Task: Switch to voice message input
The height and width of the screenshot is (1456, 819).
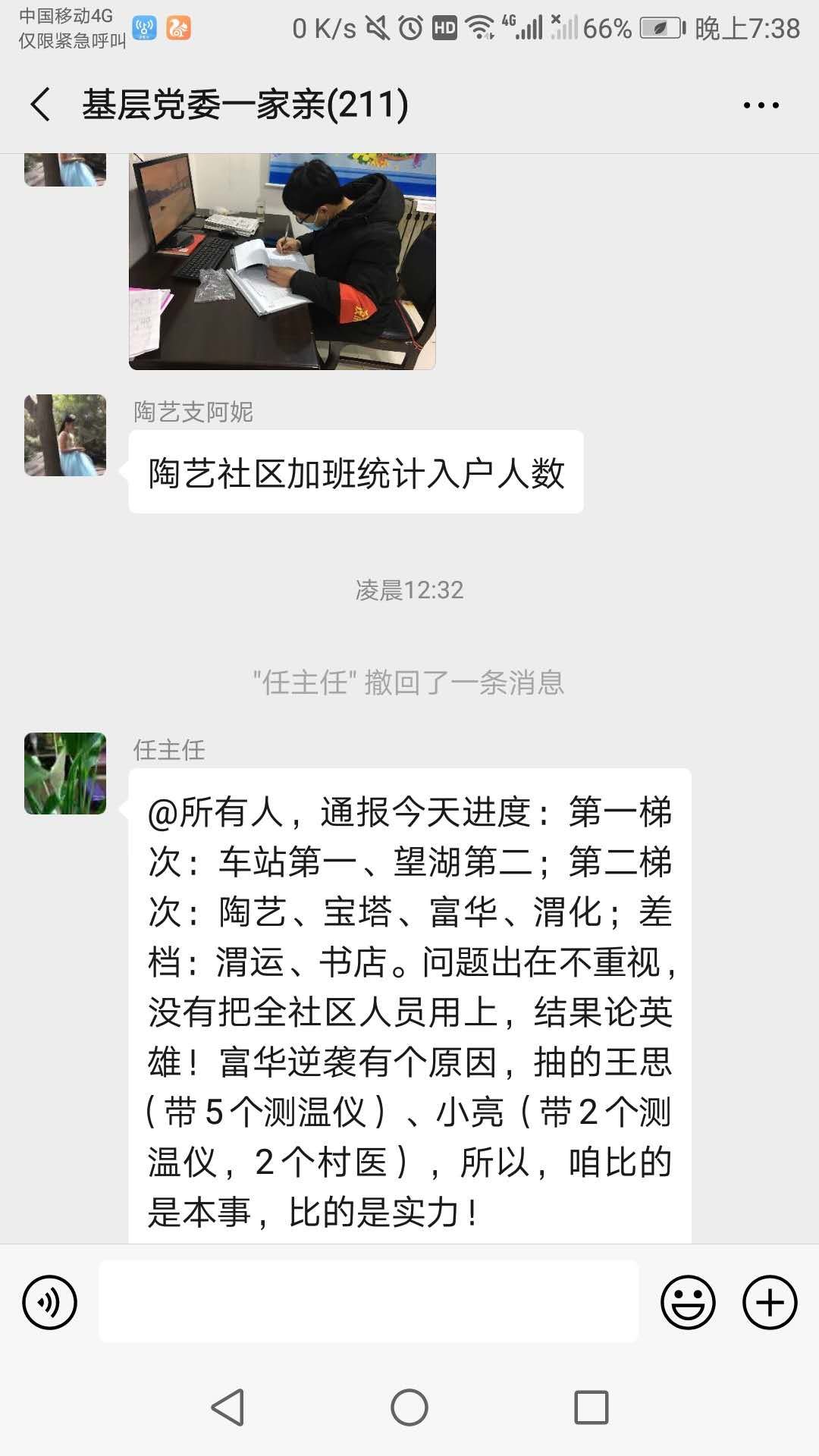Action: [x=50, y=1303]
